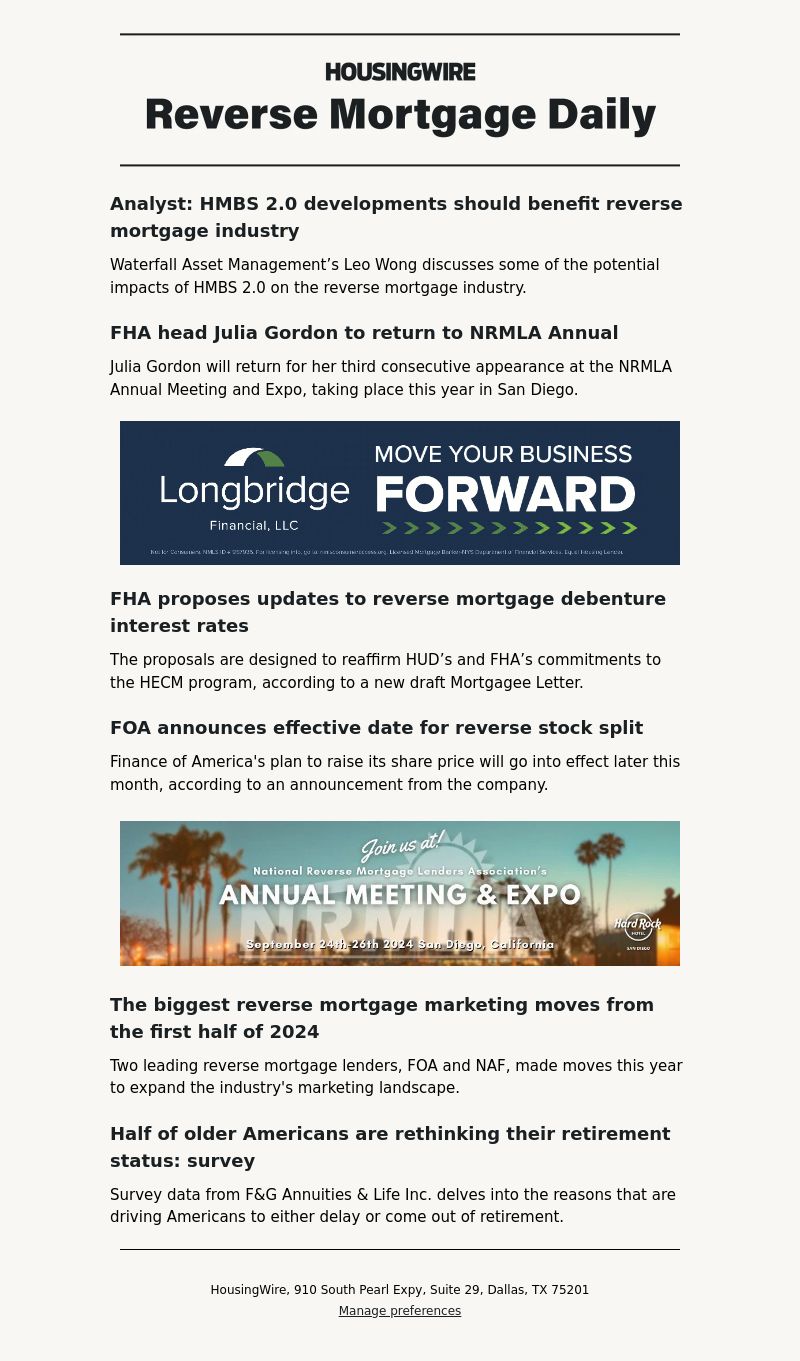Open the HMBS 2.0 analyst article headline

[396, 217]
